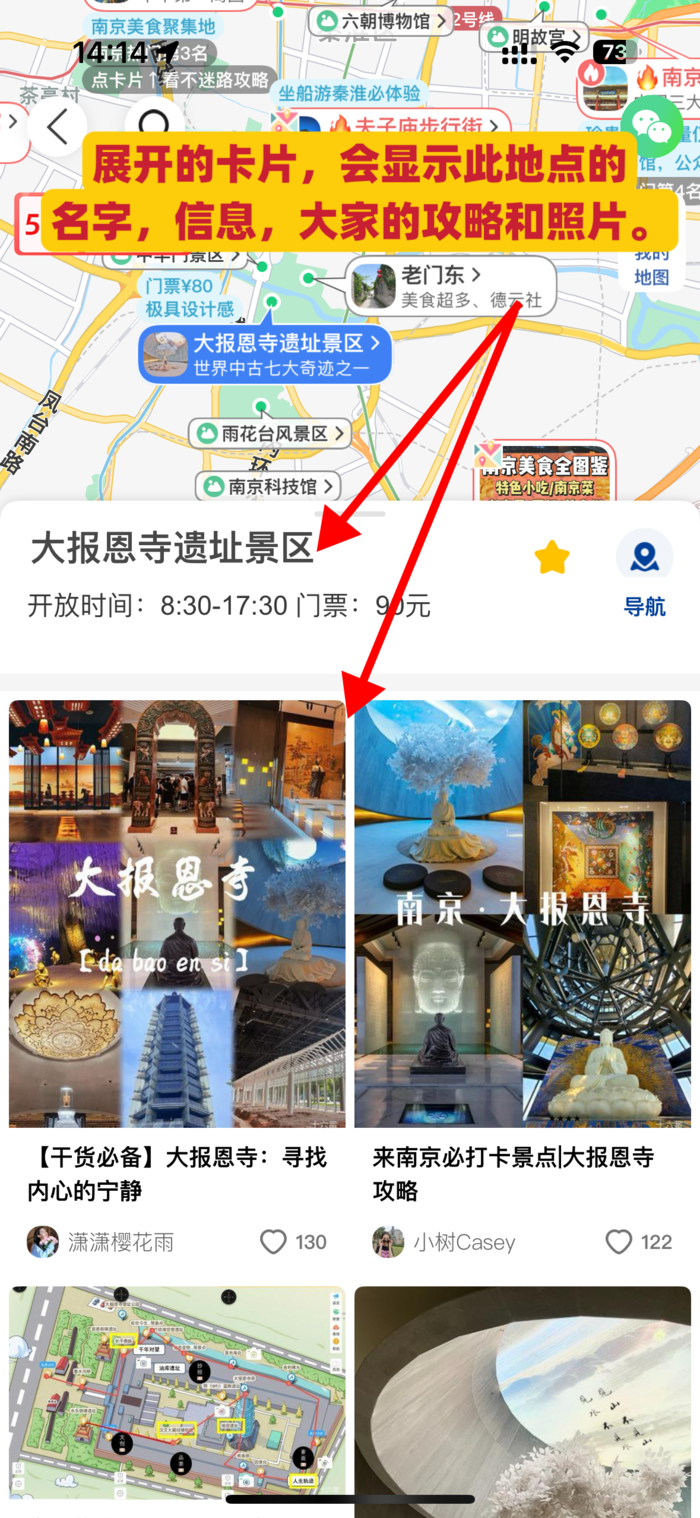The height and width of the screenshot is (1518, 700).
Task: Select the 大报恩寺遗址景区 map label
Action: click(265, 355)
